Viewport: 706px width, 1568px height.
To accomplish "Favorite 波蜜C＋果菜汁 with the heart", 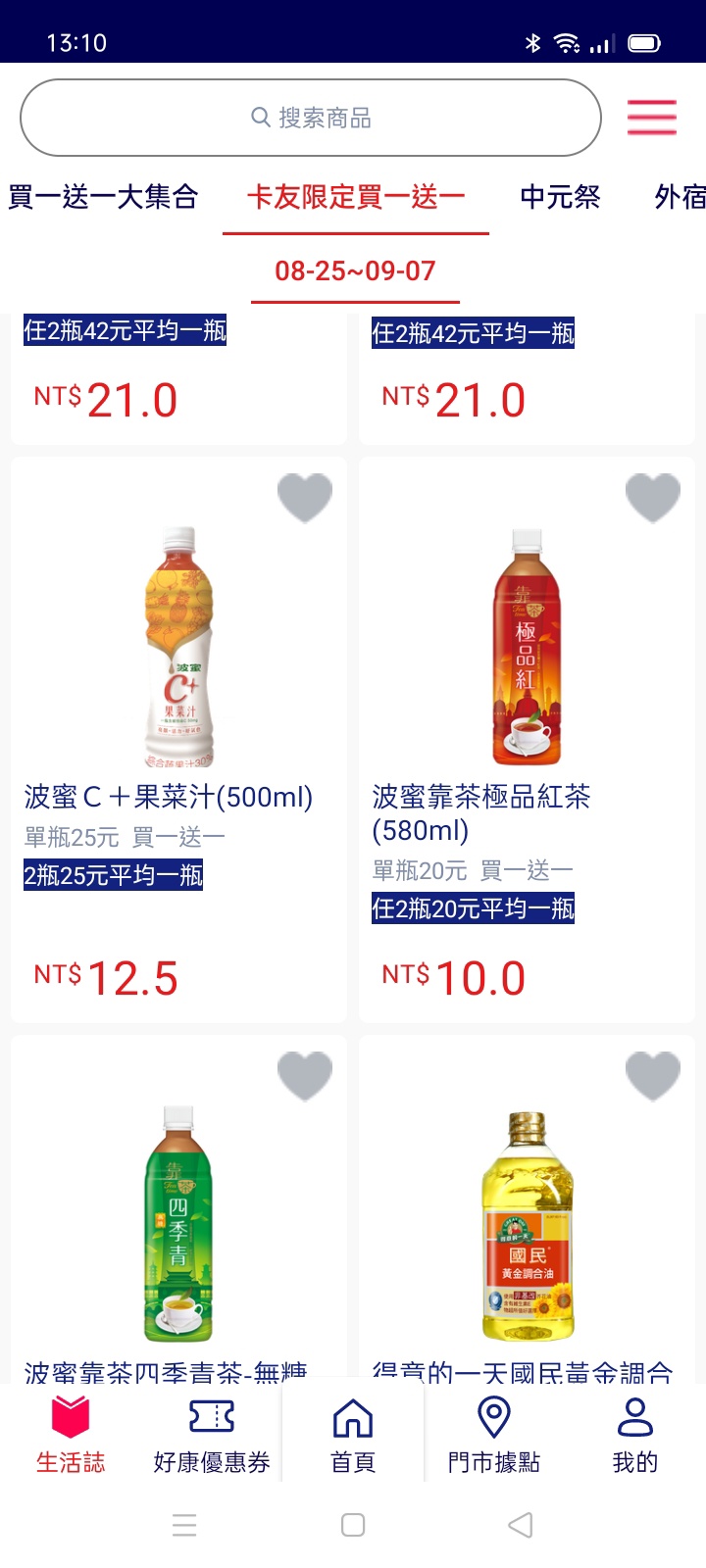I will 305,498.
